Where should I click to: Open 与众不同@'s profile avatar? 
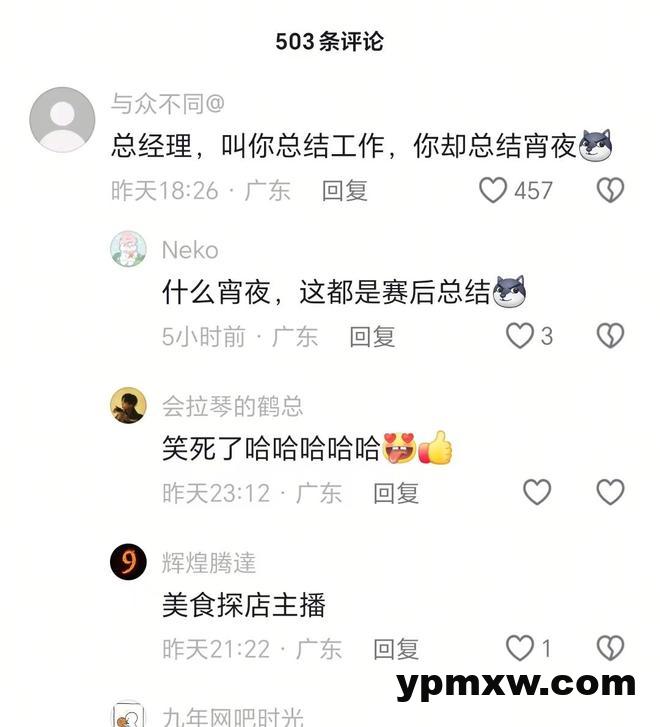[x=62, y=119]
